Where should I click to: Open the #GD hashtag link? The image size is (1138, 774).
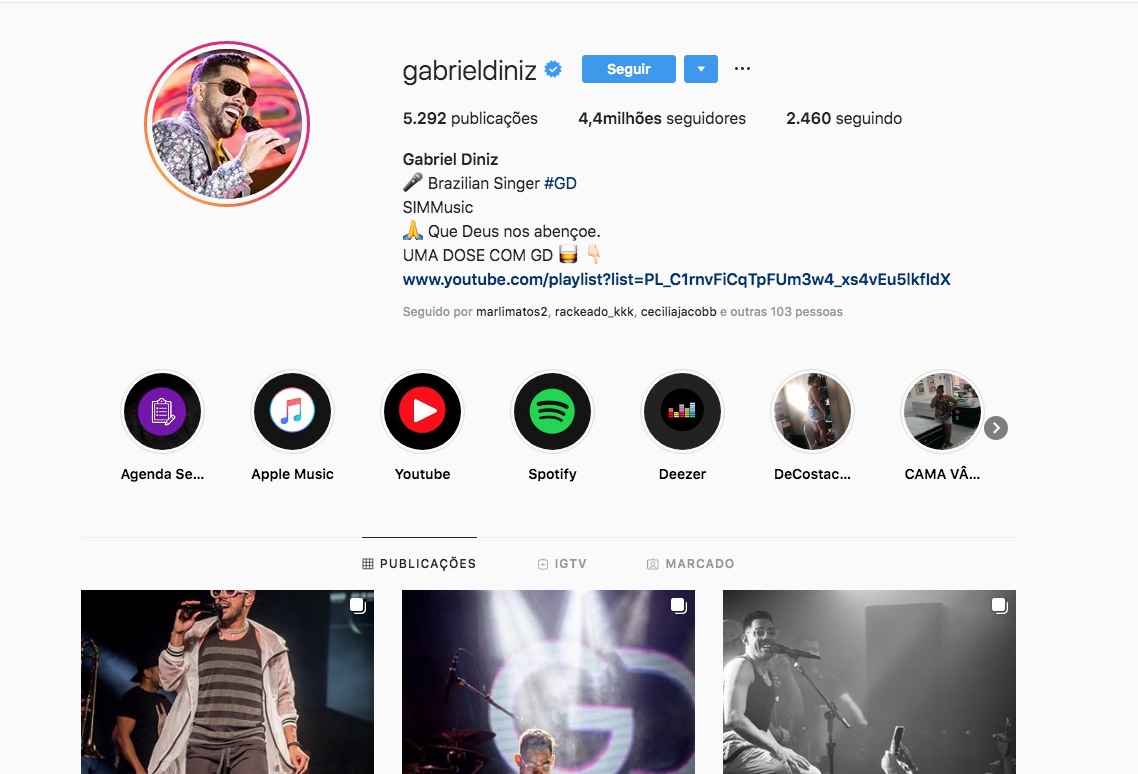pos(560,183)
